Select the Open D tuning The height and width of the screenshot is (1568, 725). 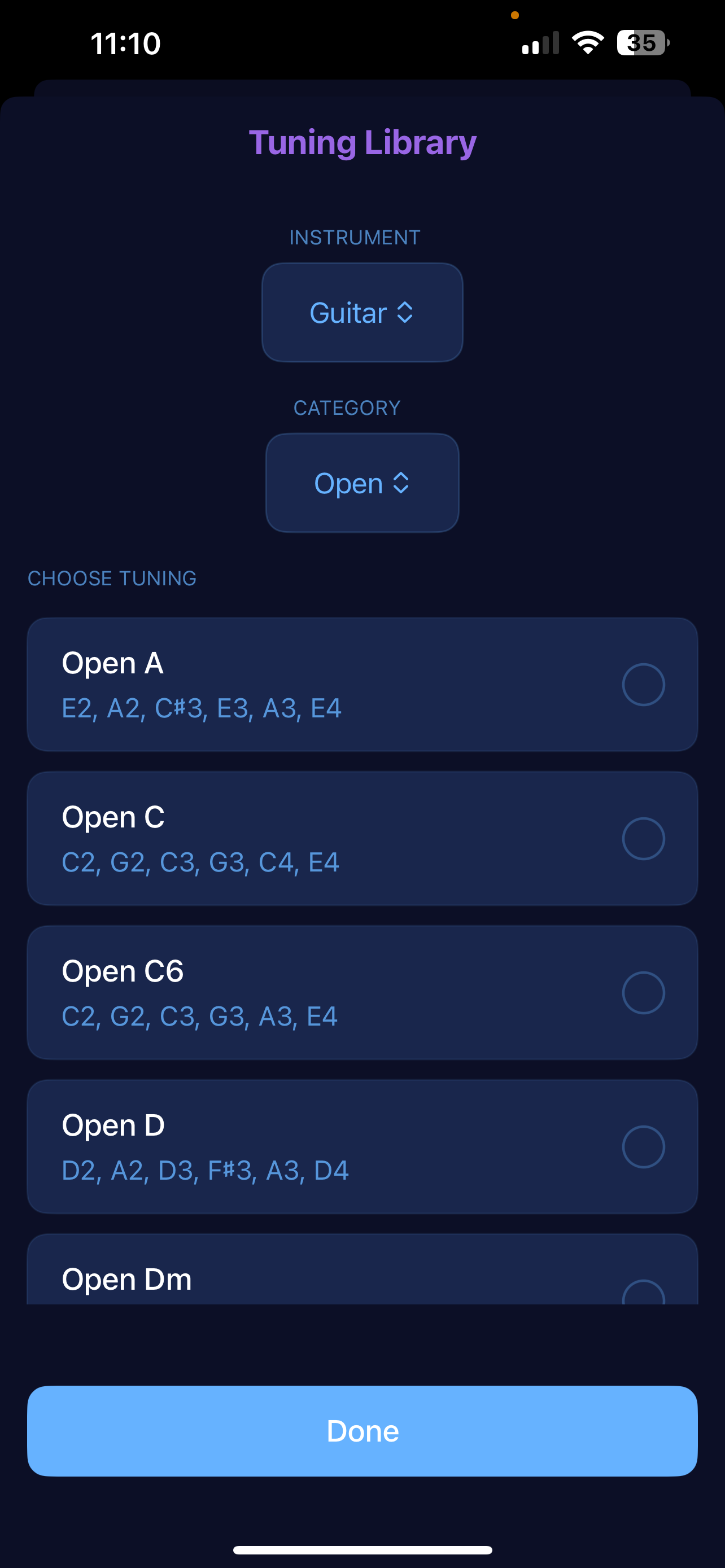pos(362,1147)
